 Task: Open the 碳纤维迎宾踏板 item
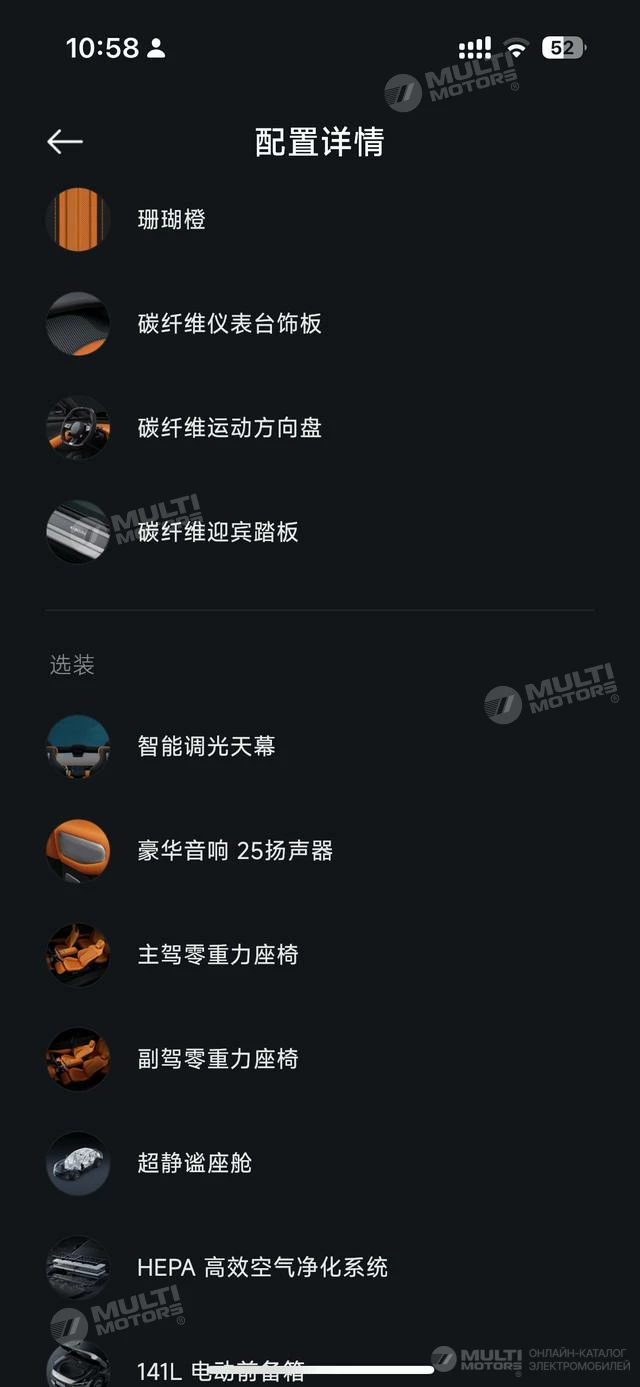pyautogui.click(x=218, y=532)
